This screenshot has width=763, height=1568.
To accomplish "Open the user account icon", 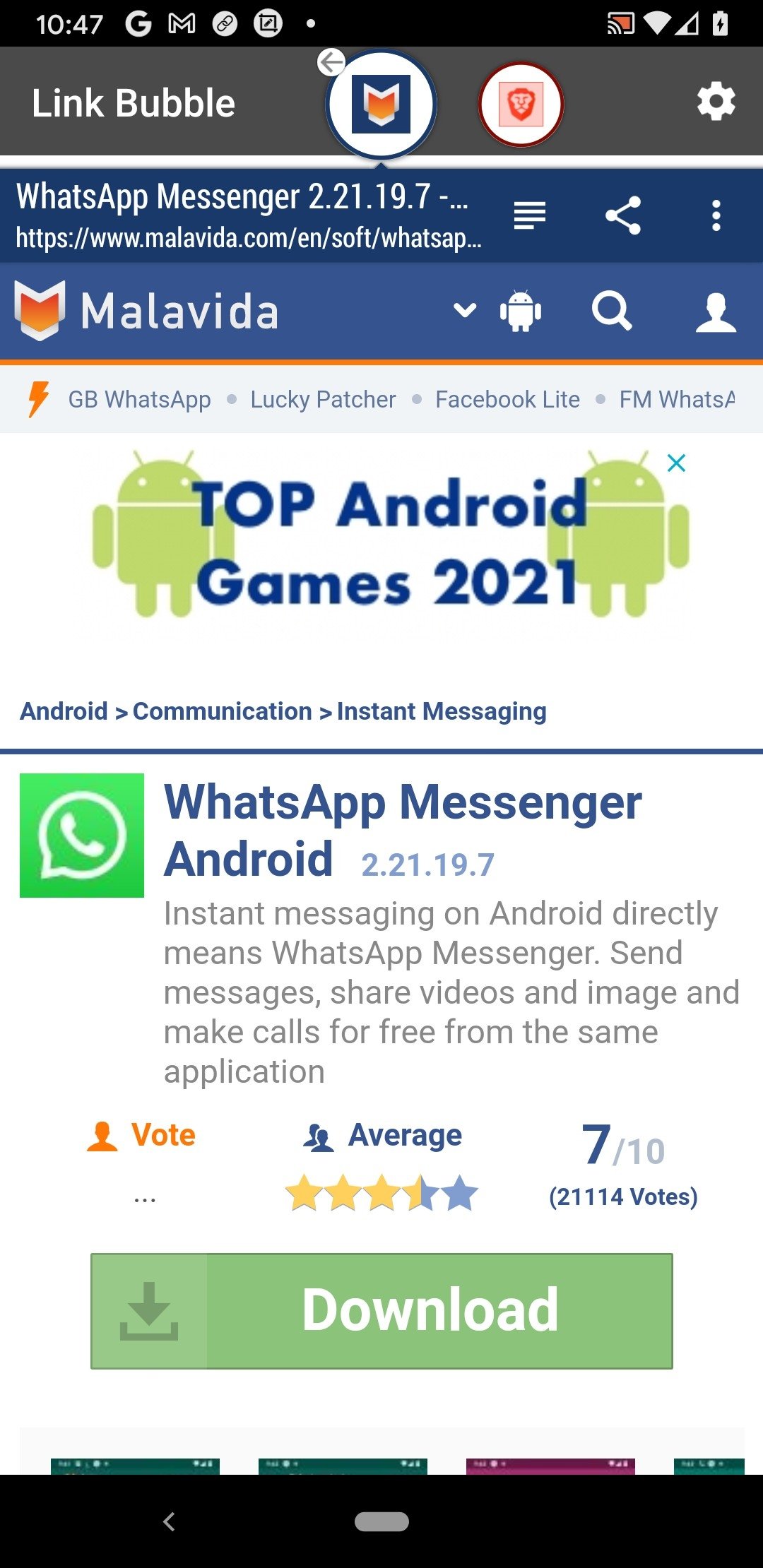I will pos(716,311).
